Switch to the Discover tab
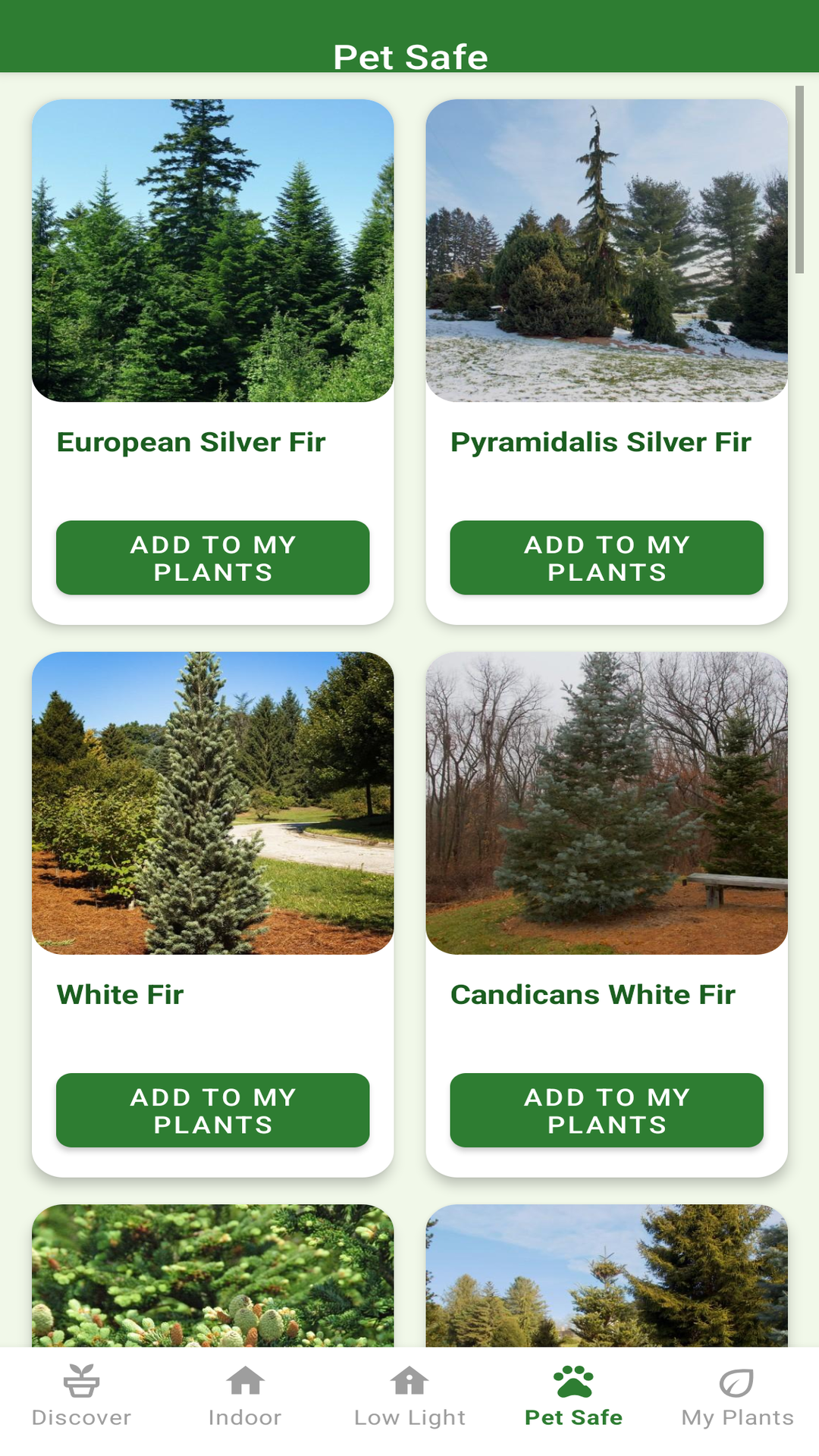The height and width of the screenshot is (1456, 819). pos(81,1397)
